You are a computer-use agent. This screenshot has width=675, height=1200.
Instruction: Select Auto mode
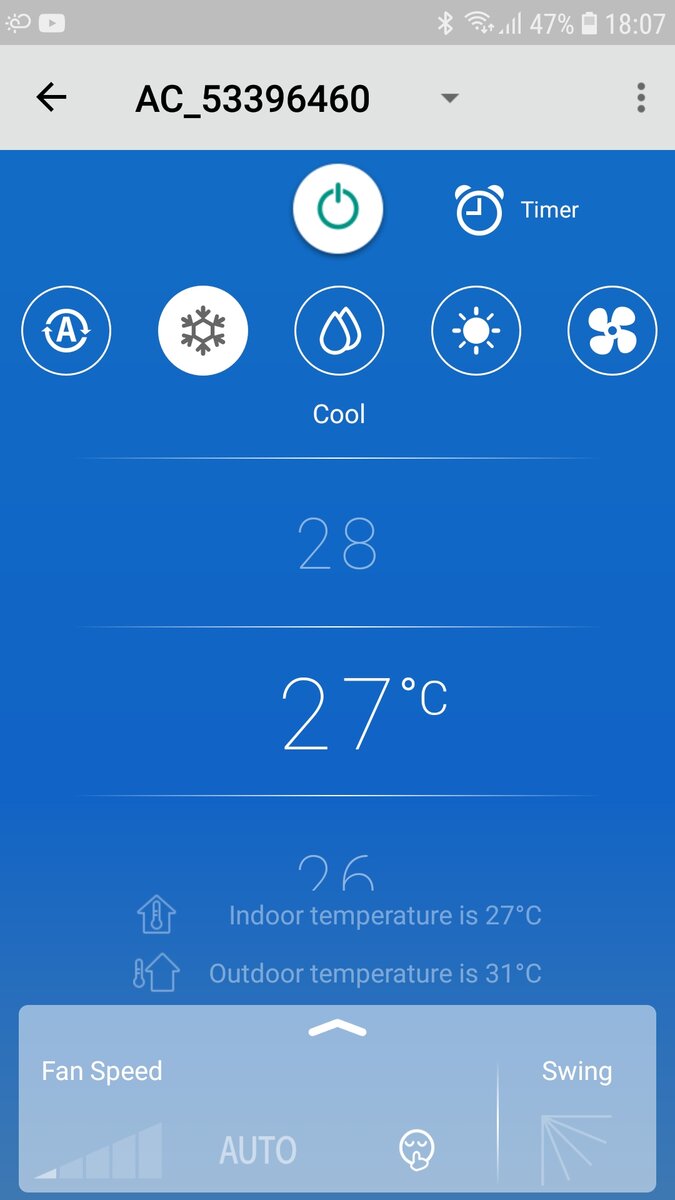(x=66, y=330)
